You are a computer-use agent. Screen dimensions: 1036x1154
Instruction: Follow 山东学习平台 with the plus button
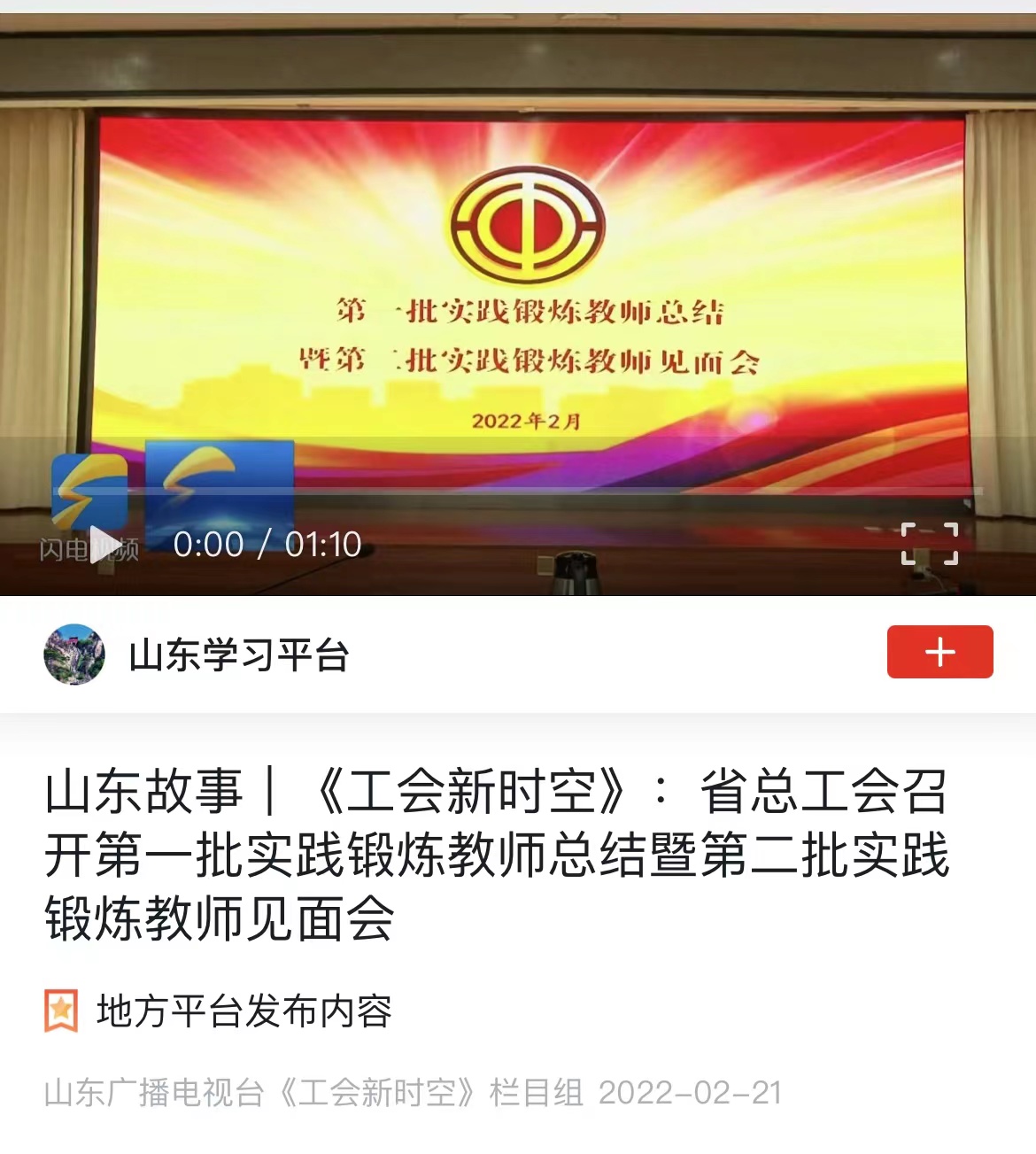pos(939,652)
